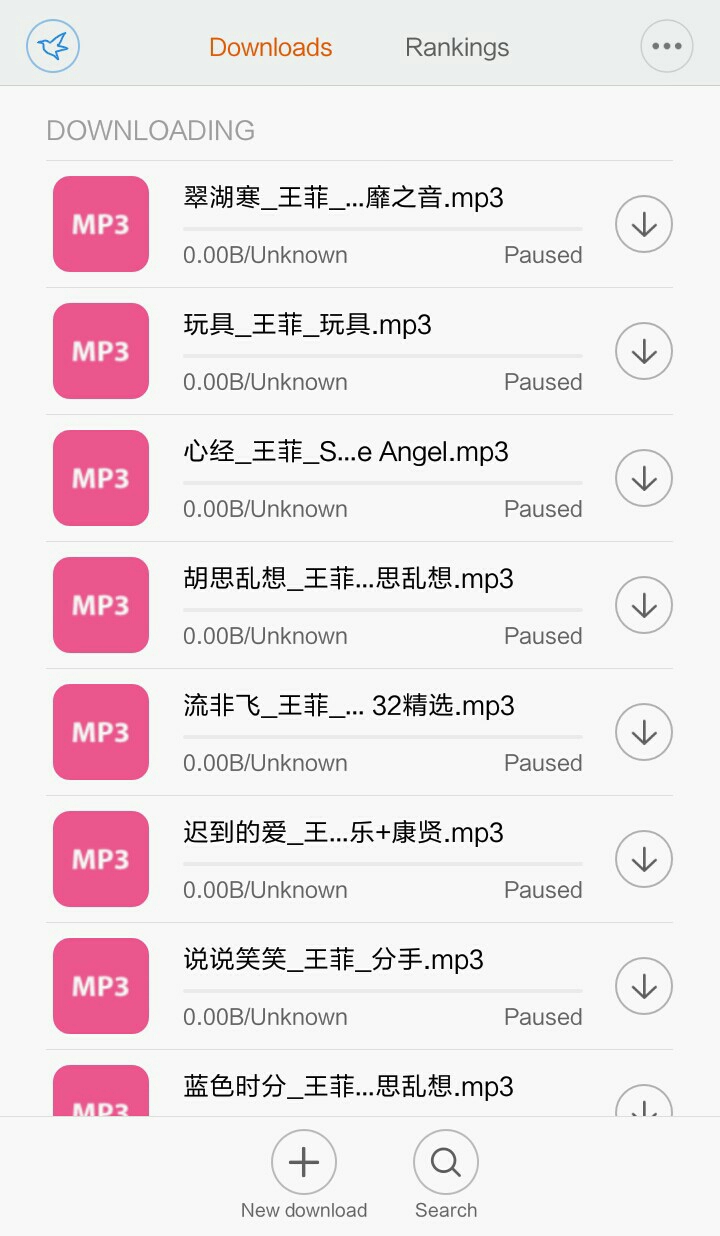This screenshot has width=720, height=1236.
Task: Resume download of 玩具_王菲_玩具.mp3
Action: pos(644,352)
